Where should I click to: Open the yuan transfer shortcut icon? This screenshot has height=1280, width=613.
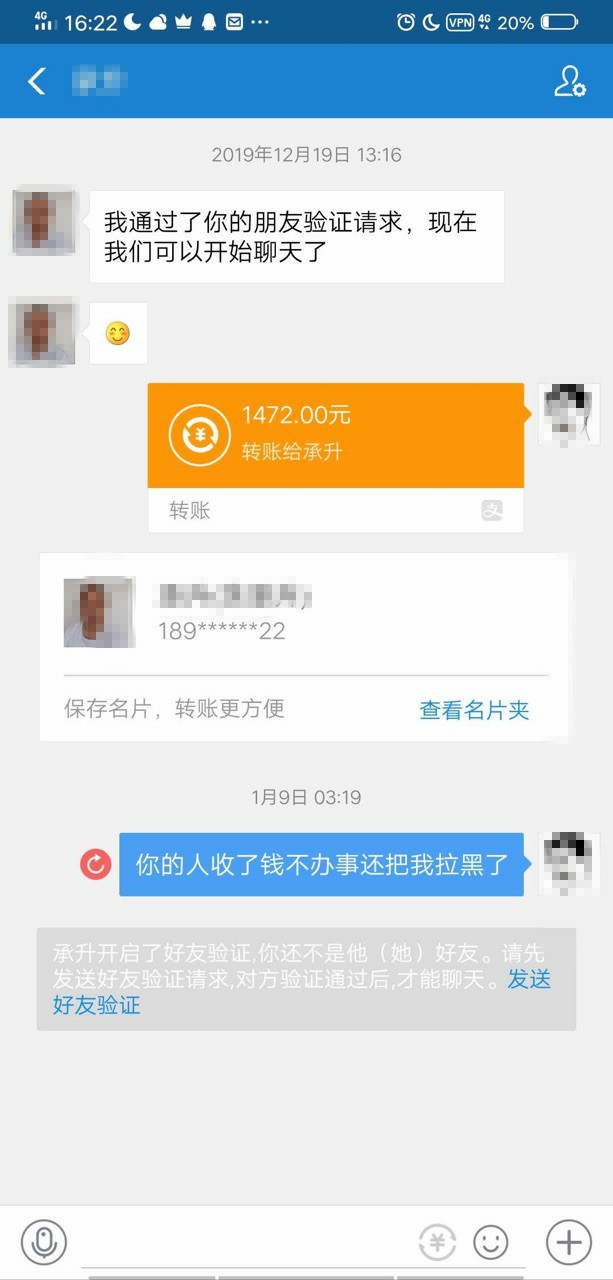pos(437,1243)
